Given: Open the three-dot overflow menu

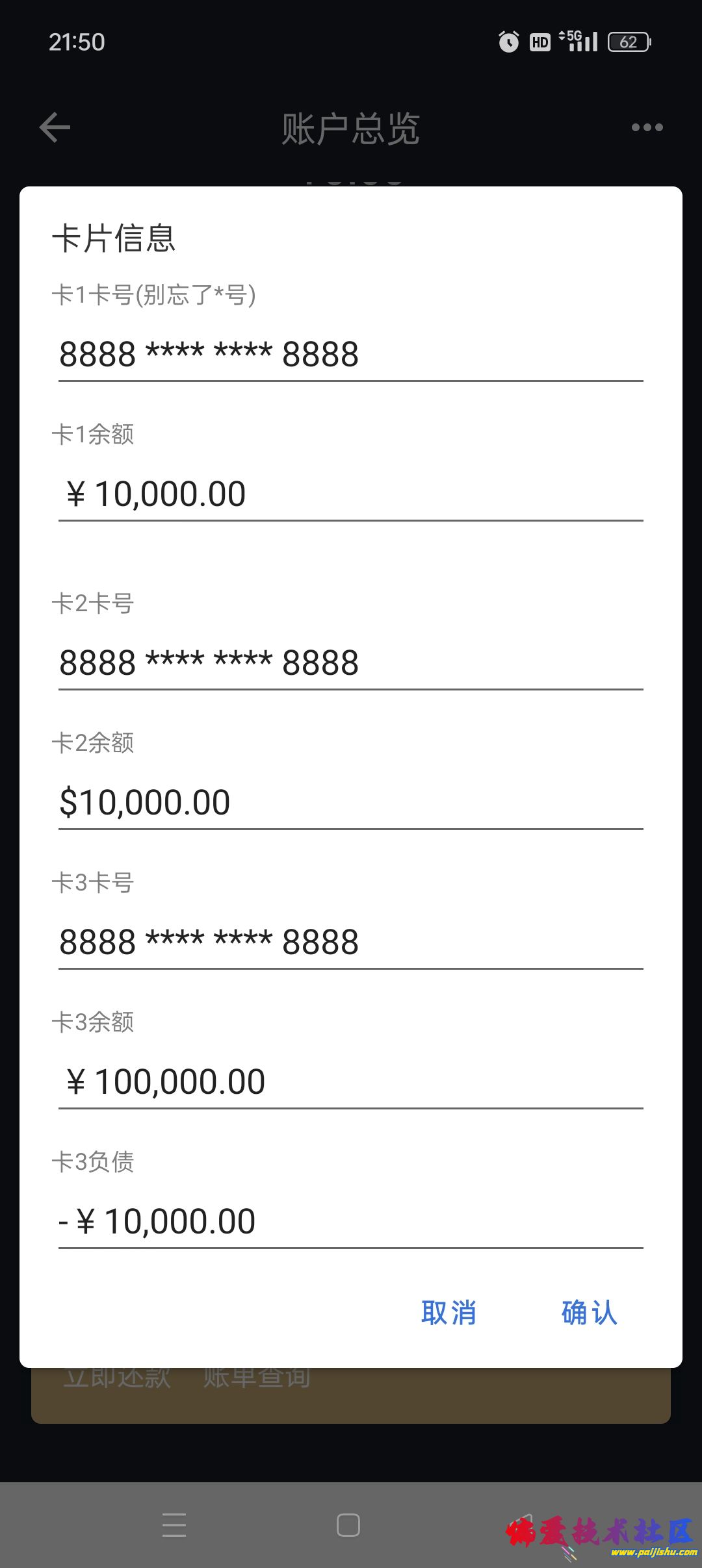Looking at the screenshot, I should [647, 127].
